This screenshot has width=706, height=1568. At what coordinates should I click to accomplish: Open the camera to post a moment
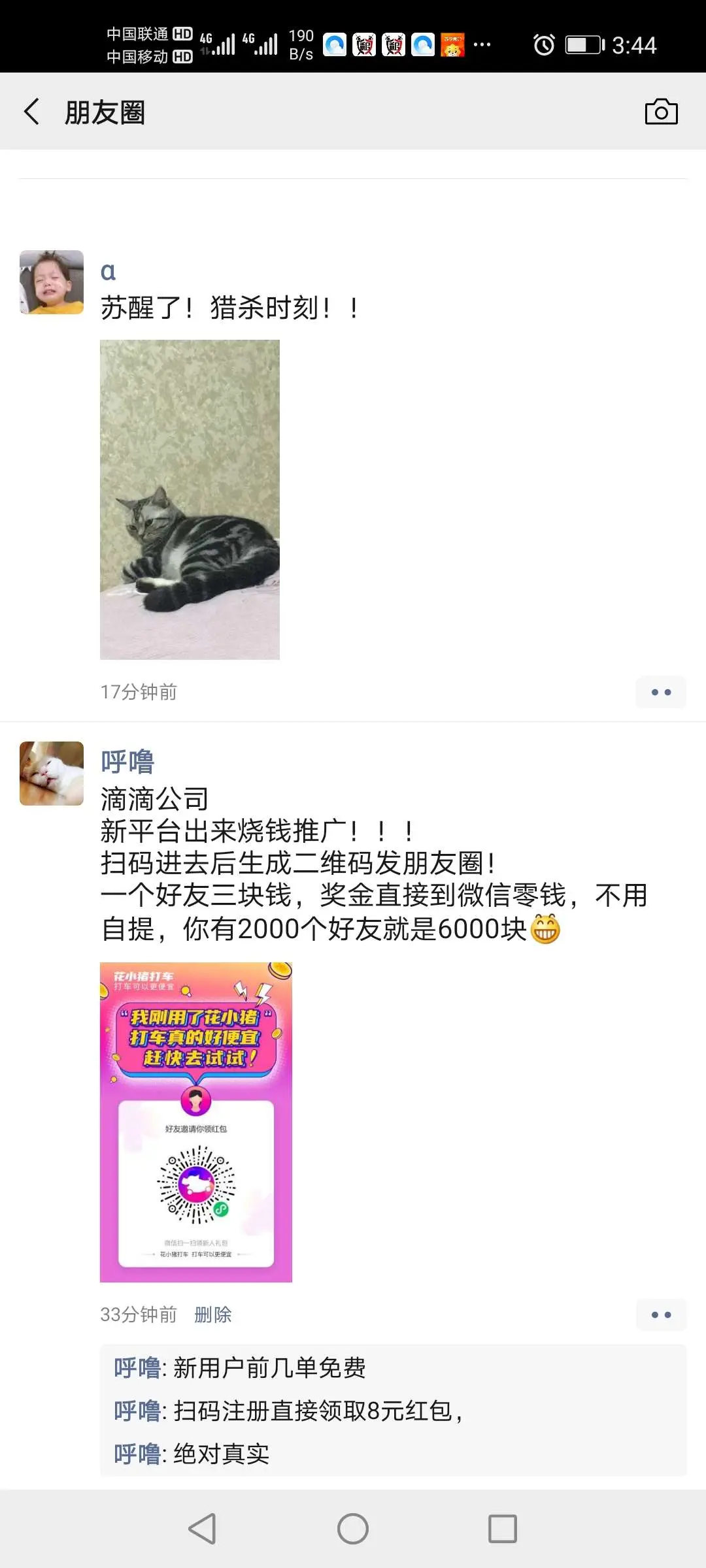(661, 112)
